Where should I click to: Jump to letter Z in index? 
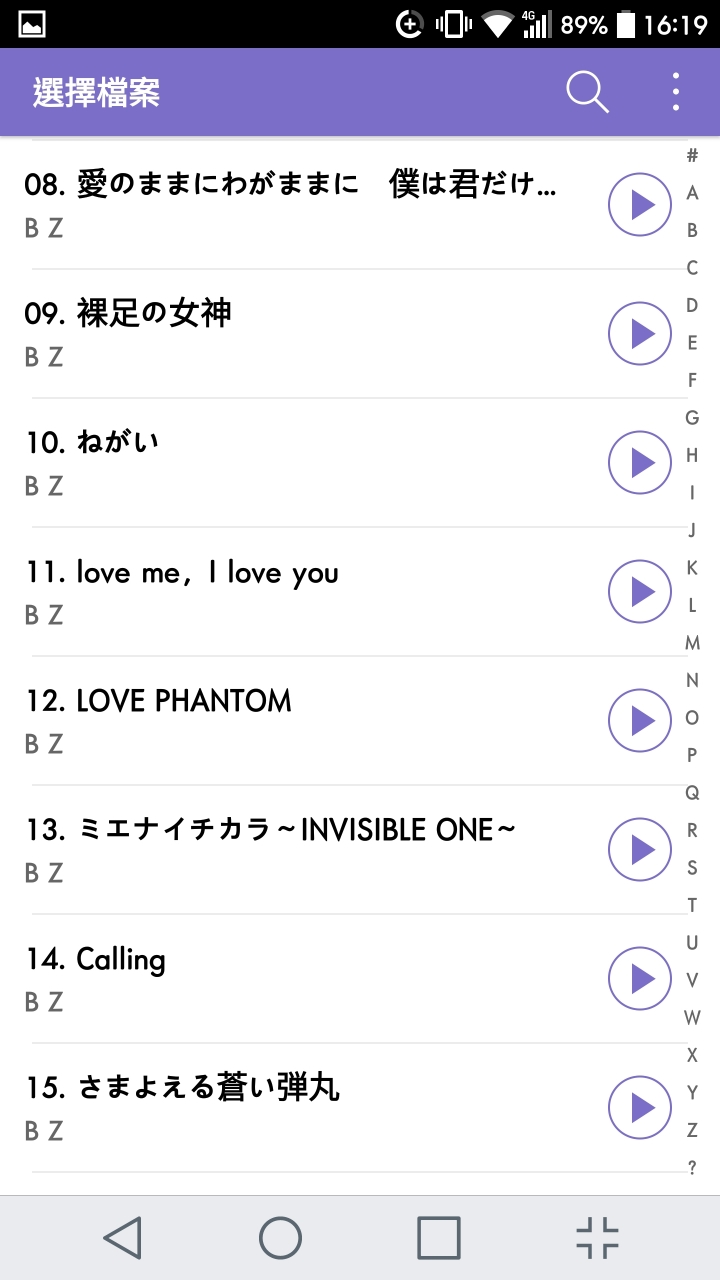(x=692, y=1130)
